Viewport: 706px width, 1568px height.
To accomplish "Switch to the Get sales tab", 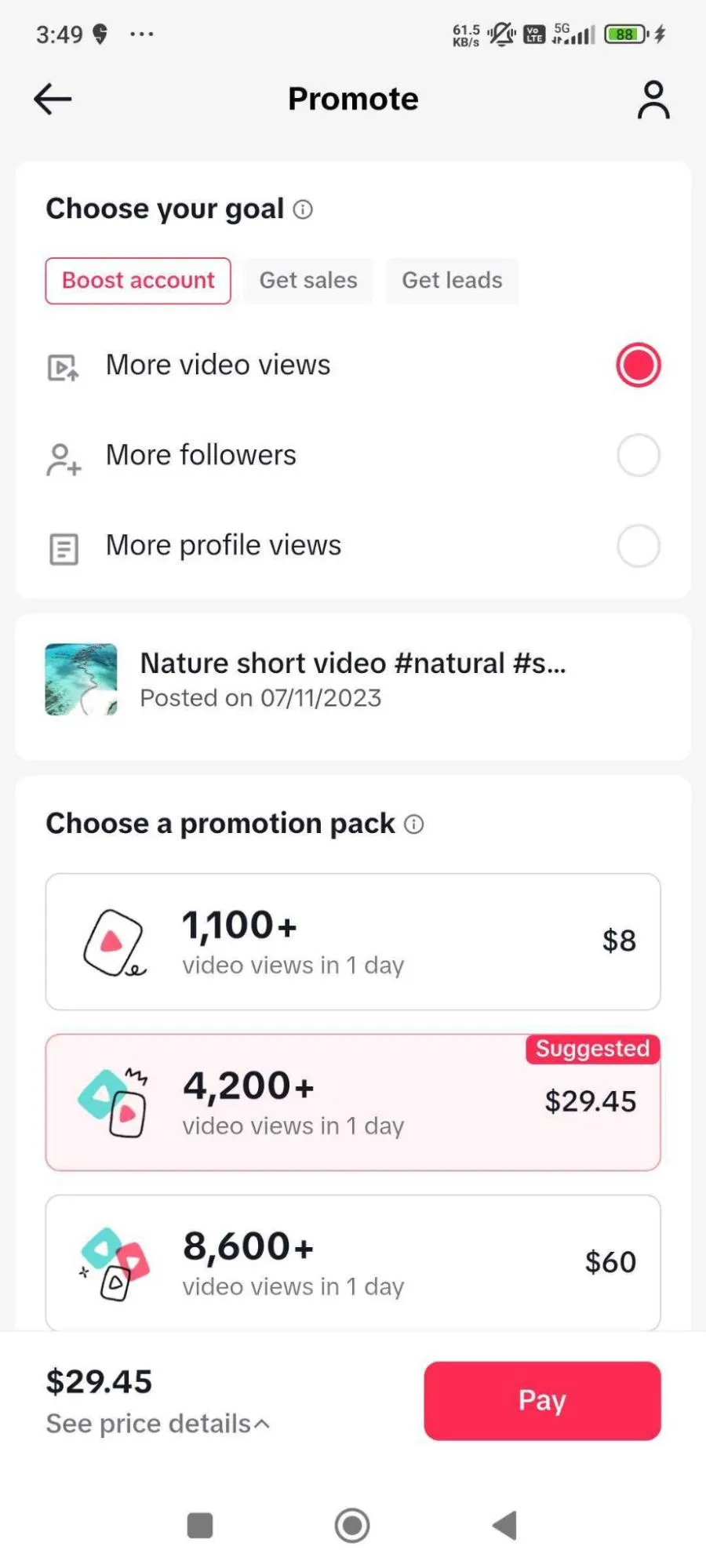I will click(x=308, y=280).
